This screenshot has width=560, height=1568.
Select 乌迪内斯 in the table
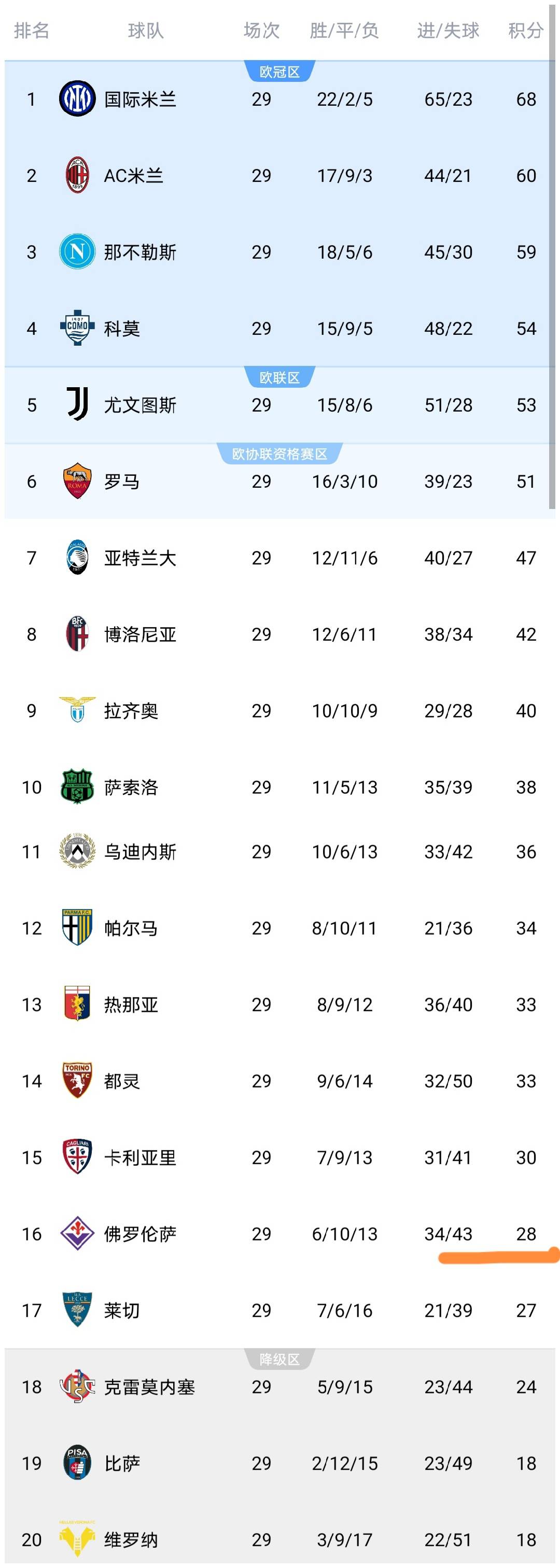140,852
